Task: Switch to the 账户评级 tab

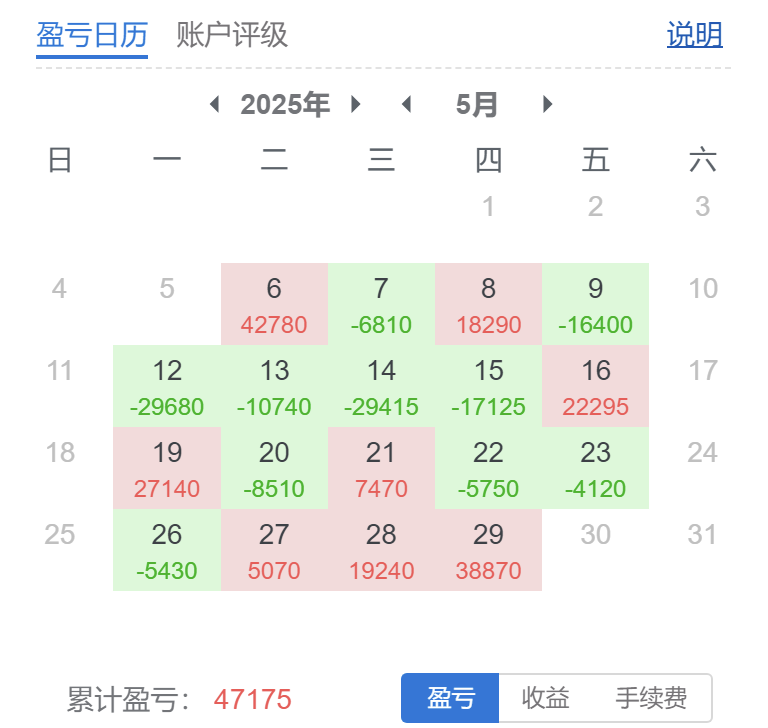Action: [x=232, y=36]
